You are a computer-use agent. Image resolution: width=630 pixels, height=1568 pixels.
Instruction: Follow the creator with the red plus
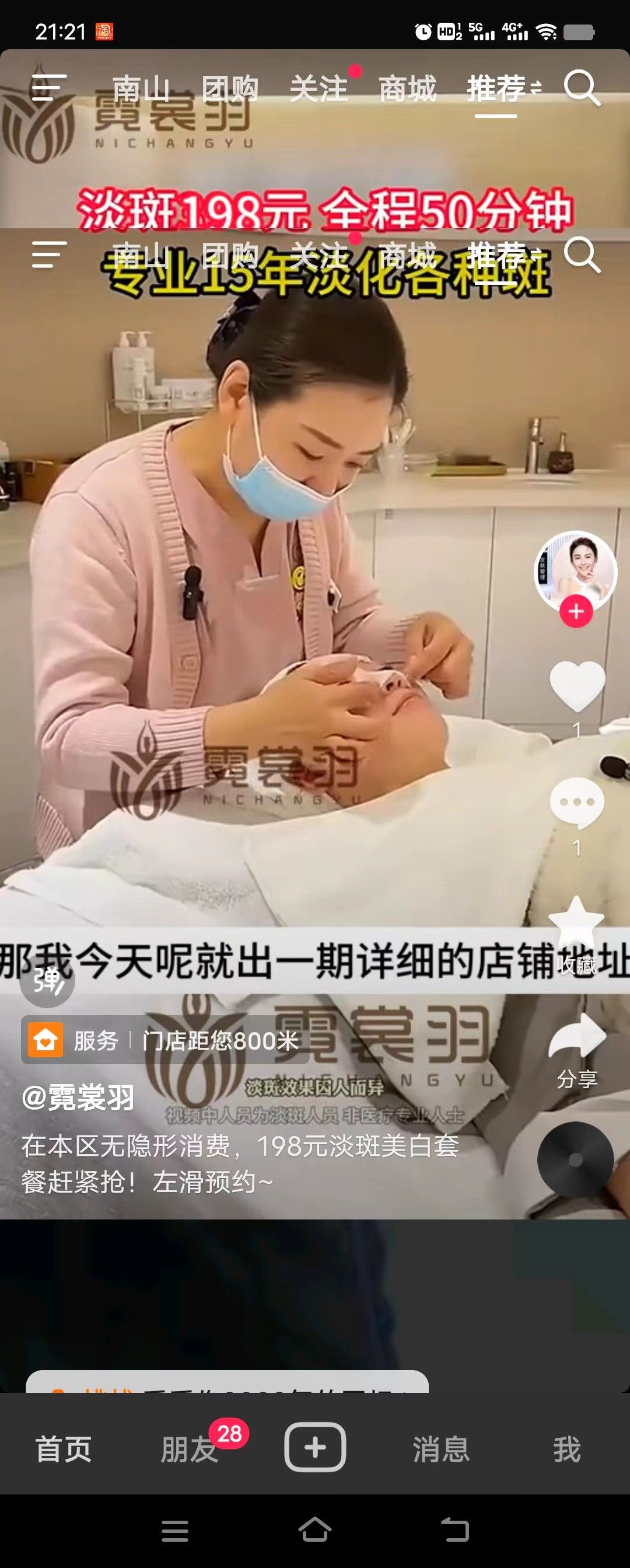576,612
